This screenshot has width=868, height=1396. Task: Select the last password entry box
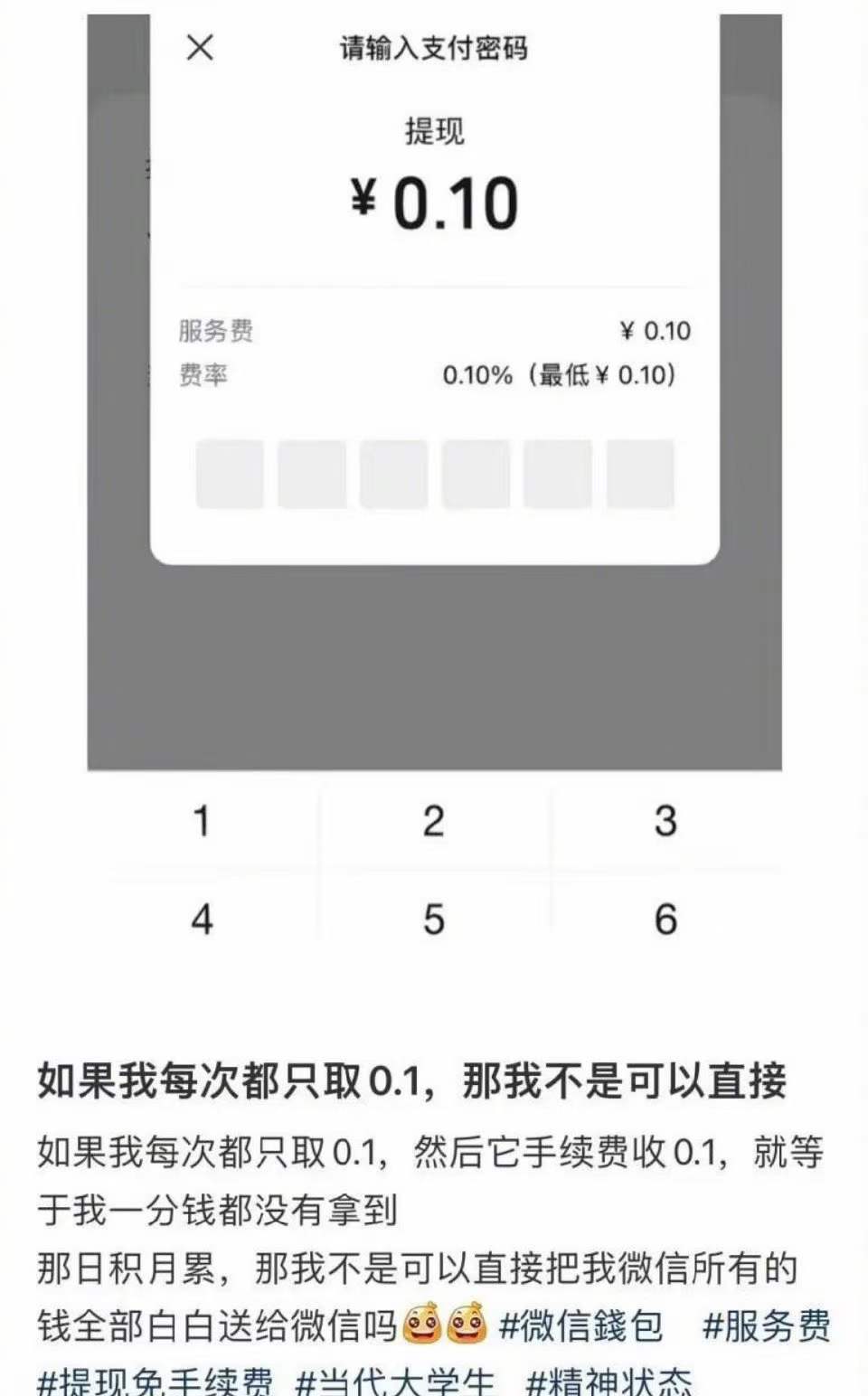coord(640,473)
